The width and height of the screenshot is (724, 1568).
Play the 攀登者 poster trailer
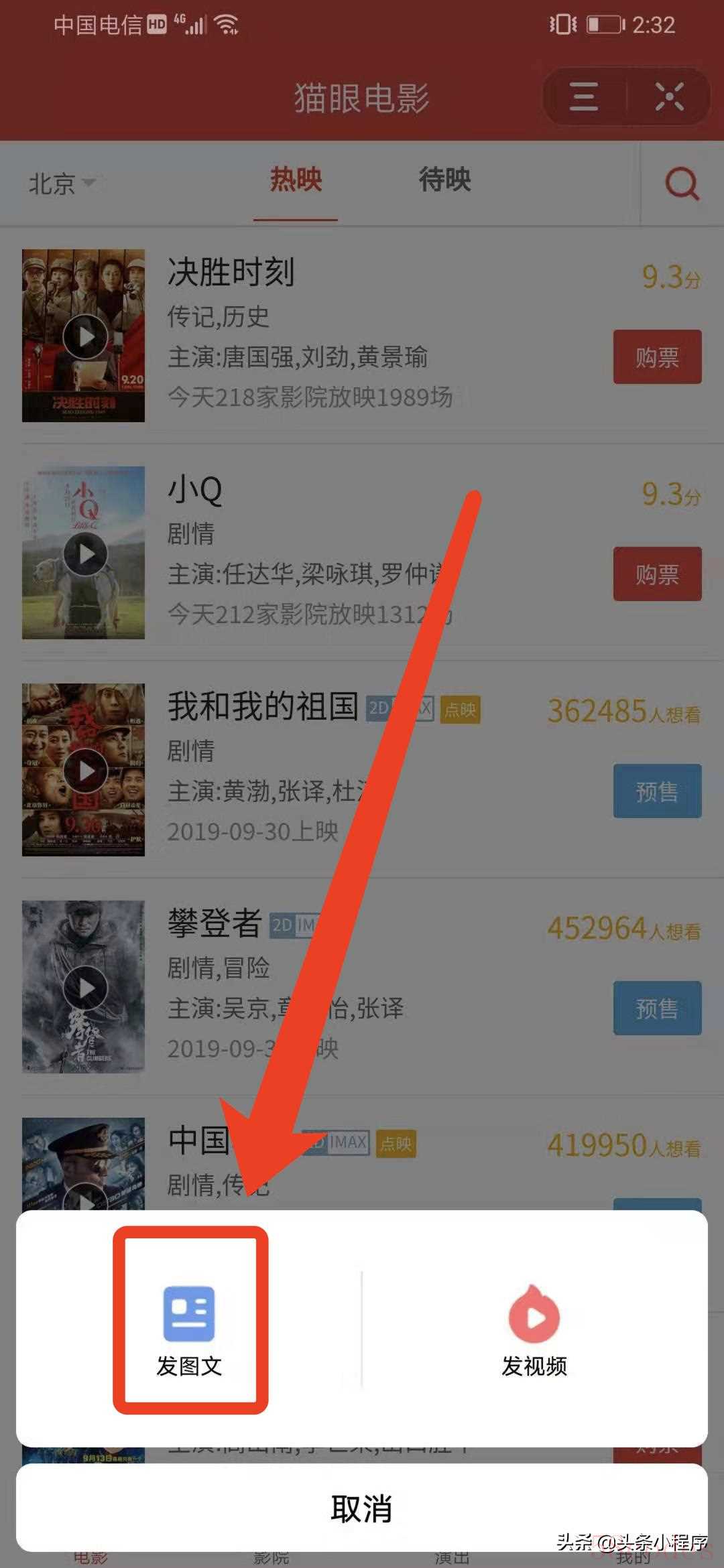click(x=85, y=988)
